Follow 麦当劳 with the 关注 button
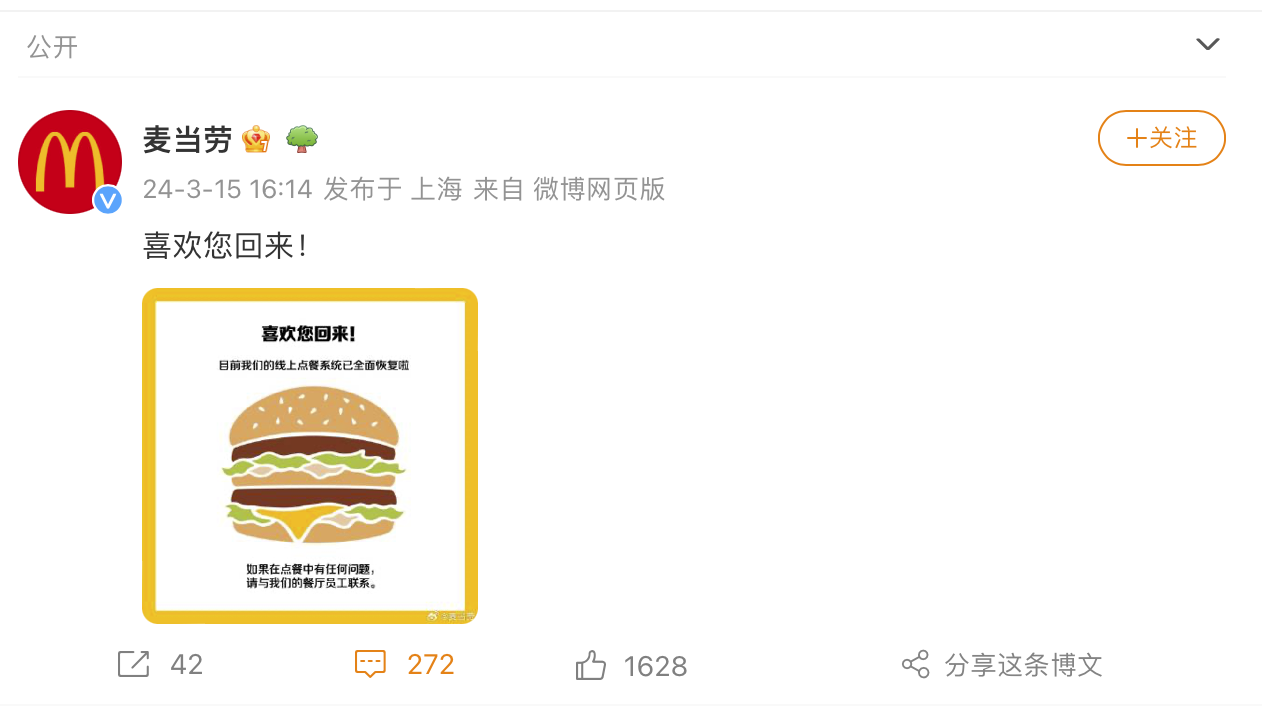 (x=1161, y=138)
